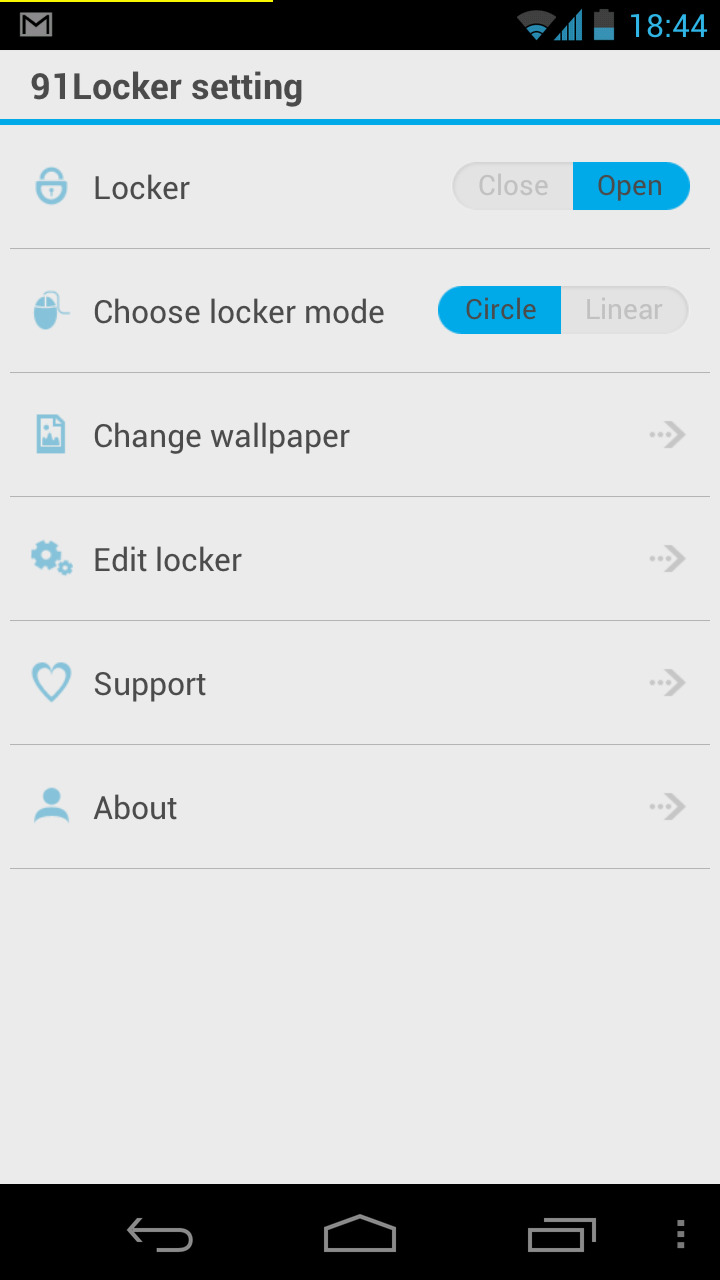This screenshot has width=720, height=1280.
Task: Tap the system back button
Action: 160,1234
